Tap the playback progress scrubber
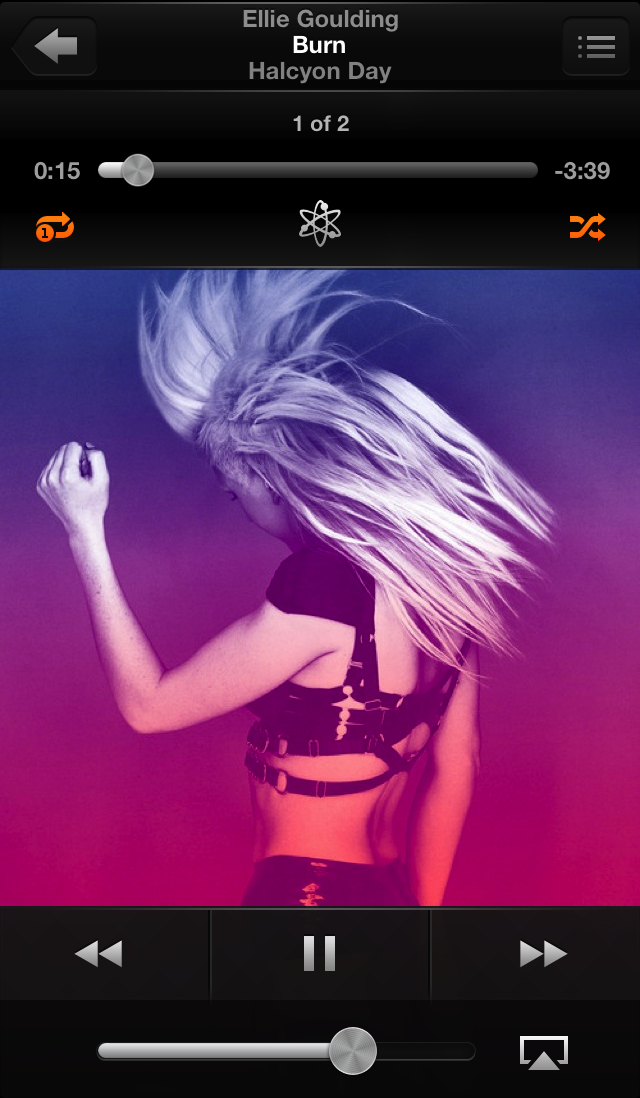This screenshot has height=1098, width=640. pos(137,170)
